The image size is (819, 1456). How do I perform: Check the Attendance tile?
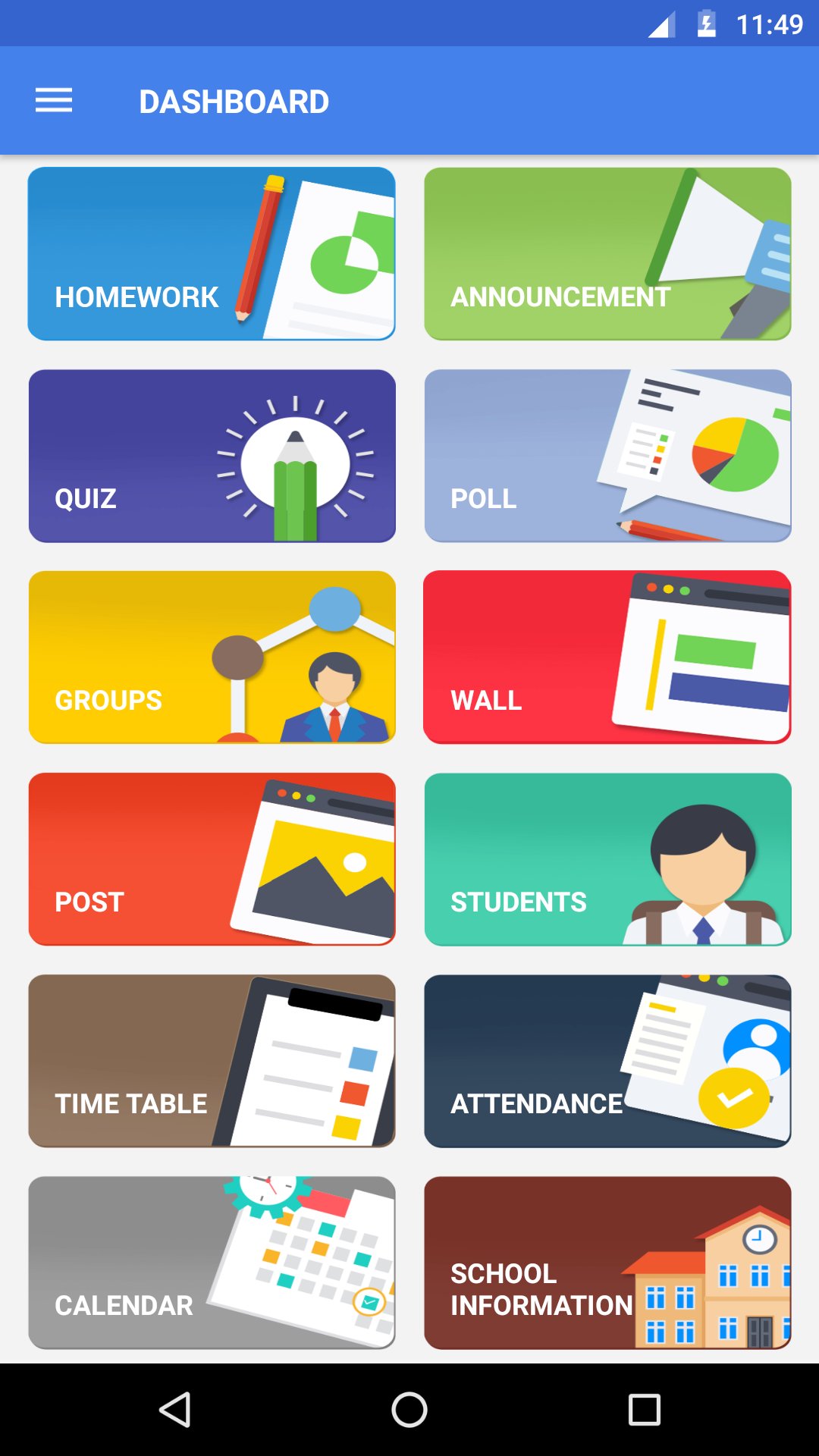tap(607, 1061)
